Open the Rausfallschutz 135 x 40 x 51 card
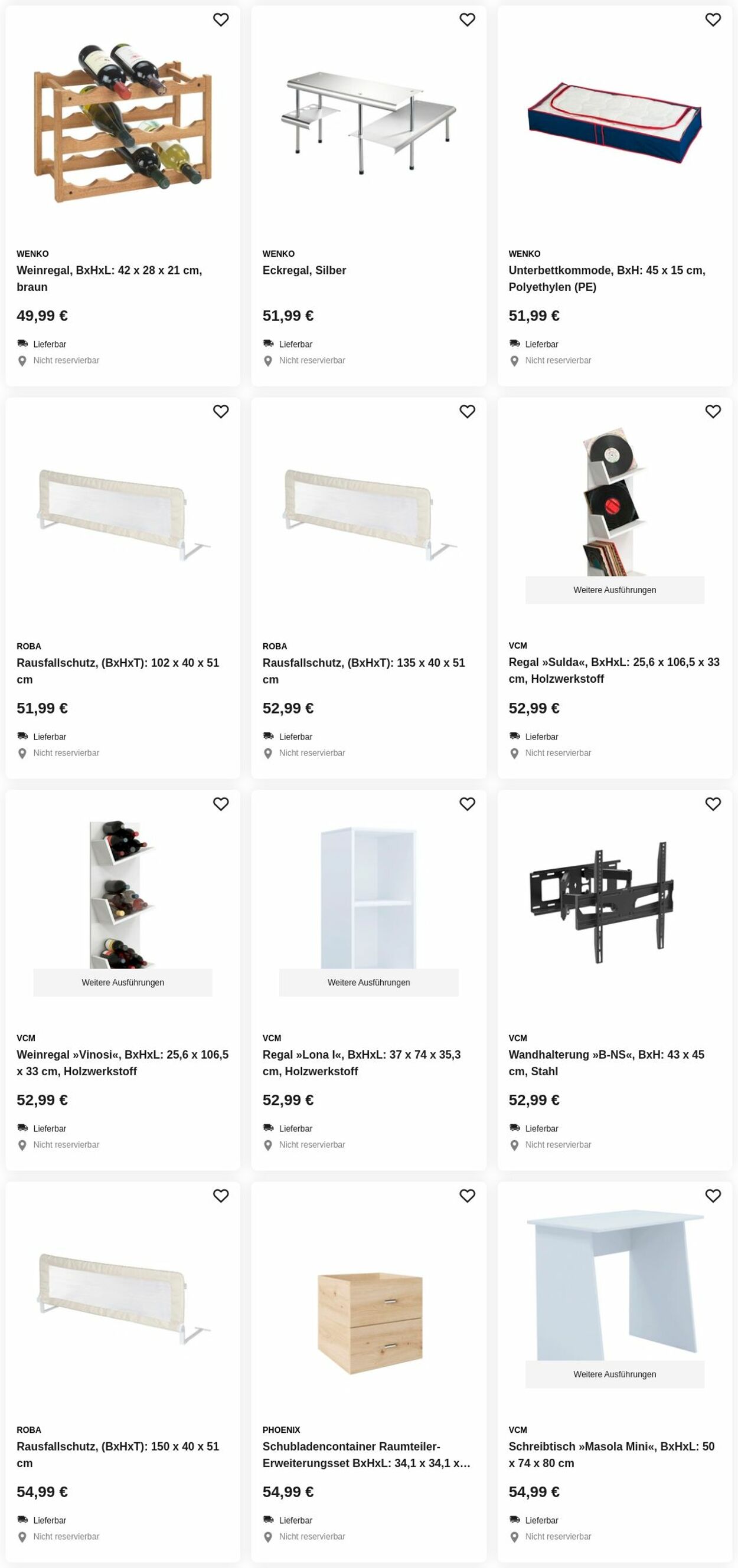Viewport: 738px width, 1568px height. tap(364, 670)
